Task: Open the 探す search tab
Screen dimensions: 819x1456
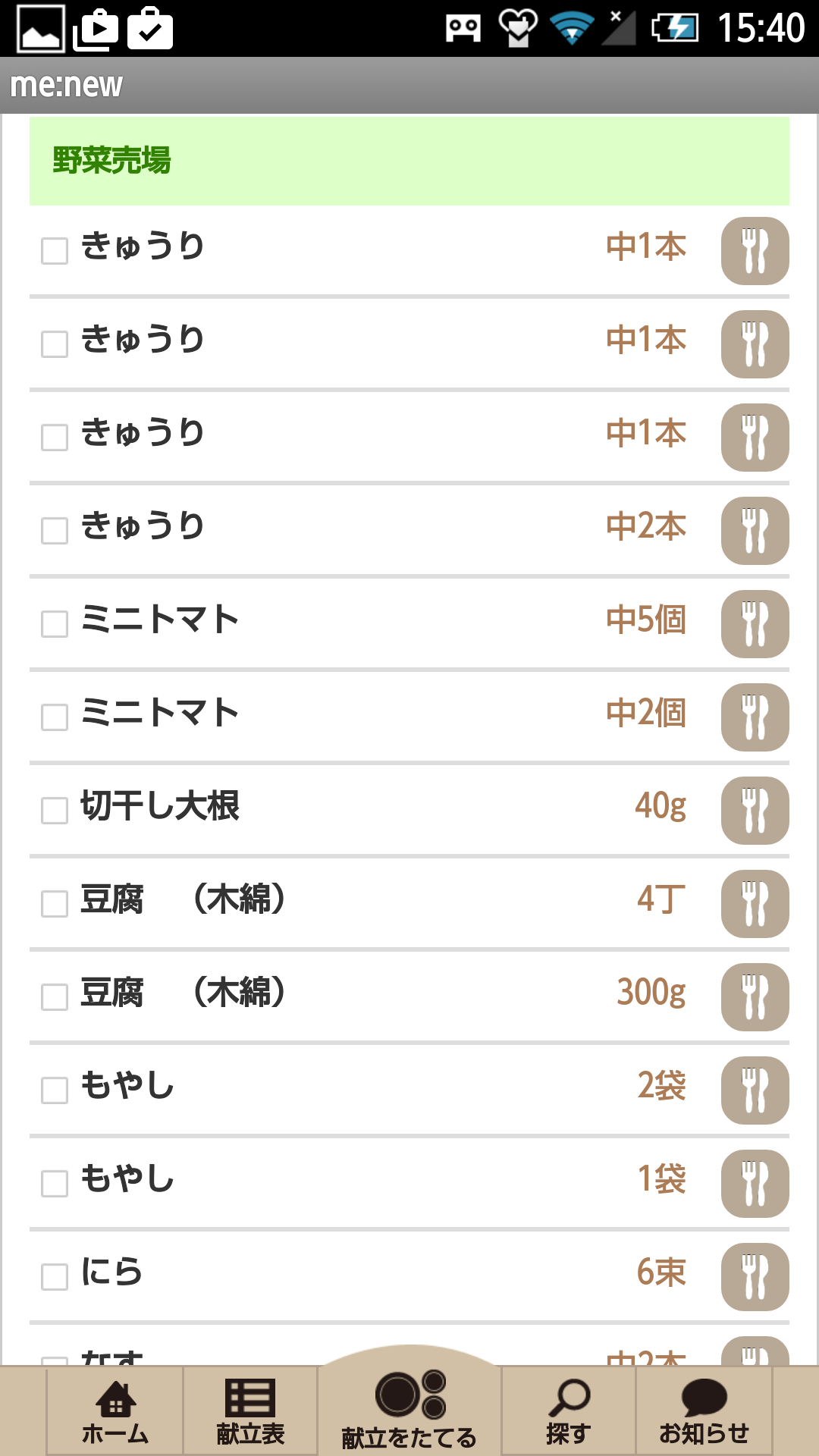Action: pos(568,1411)
